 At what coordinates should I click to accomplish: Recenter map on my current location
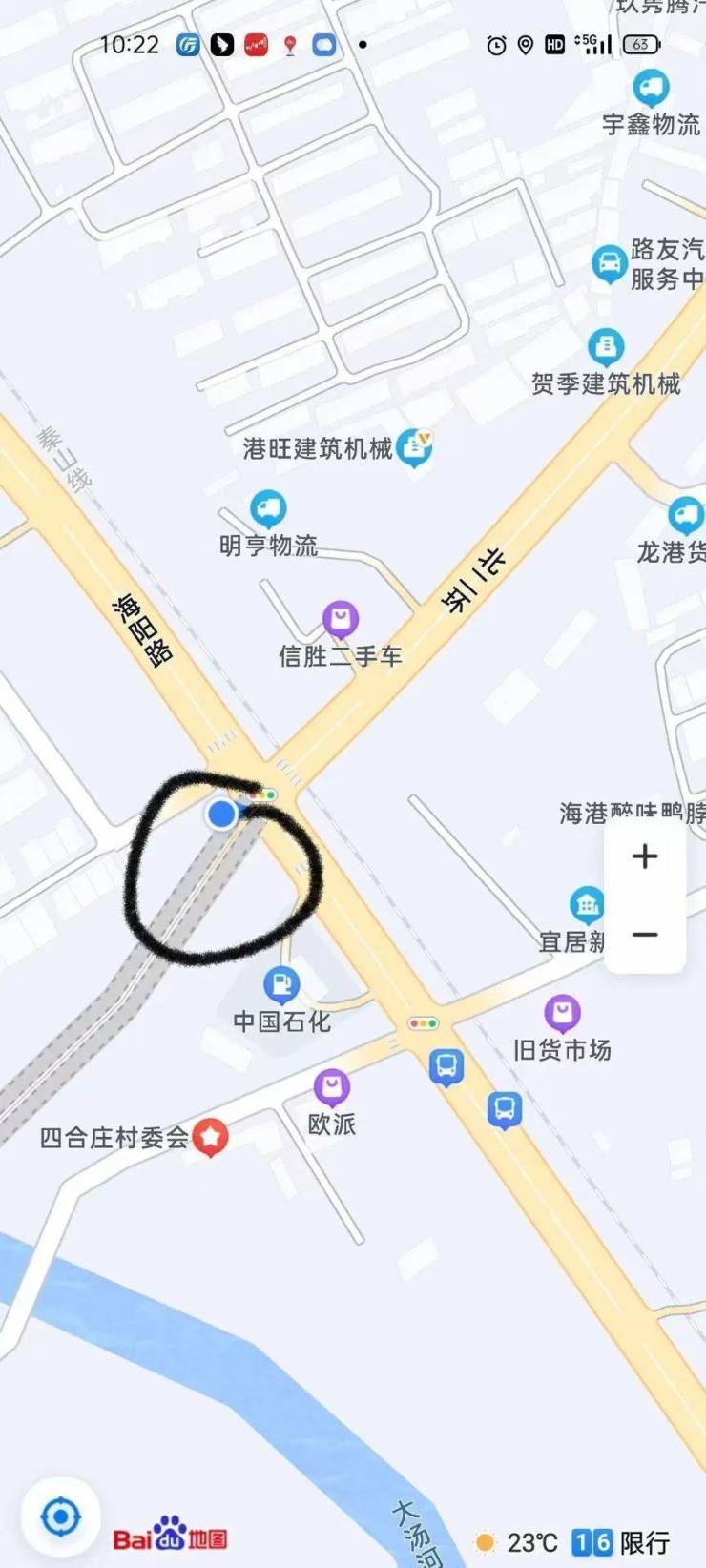point(62,1516)
